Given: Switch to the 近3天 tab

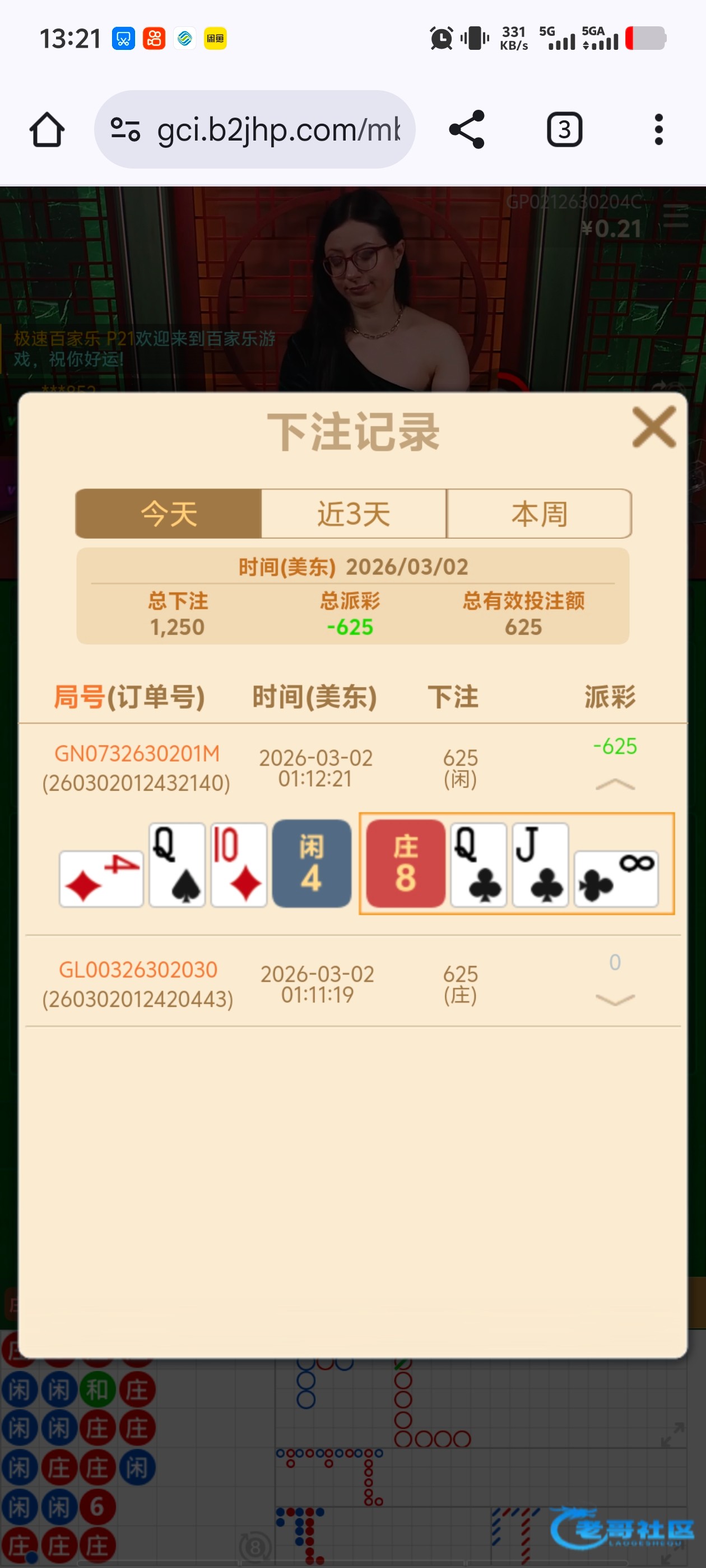Looking at the screenshot, I should [x=354, y=513].
